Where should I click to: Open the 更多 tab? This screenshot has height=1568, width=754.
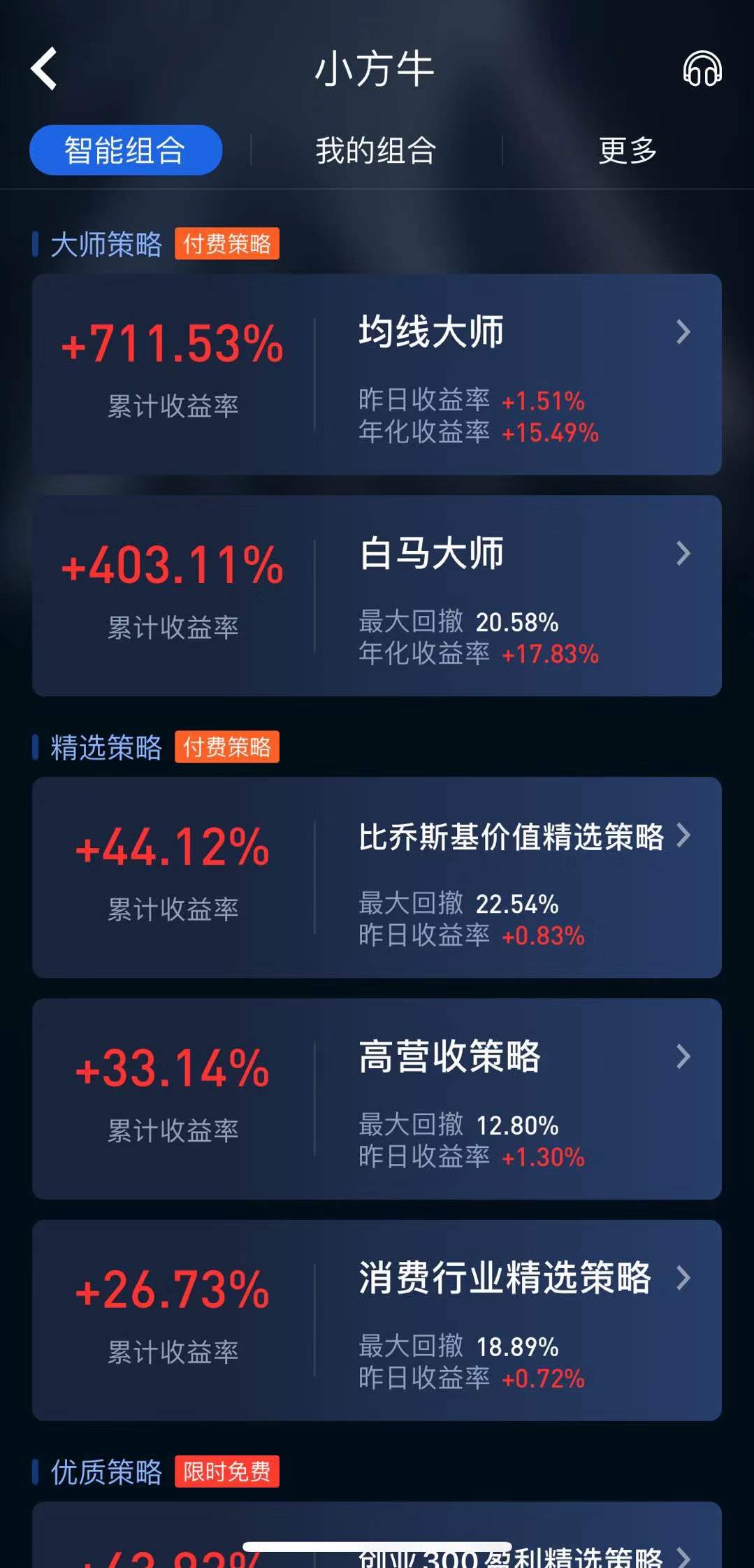(628, 150)
